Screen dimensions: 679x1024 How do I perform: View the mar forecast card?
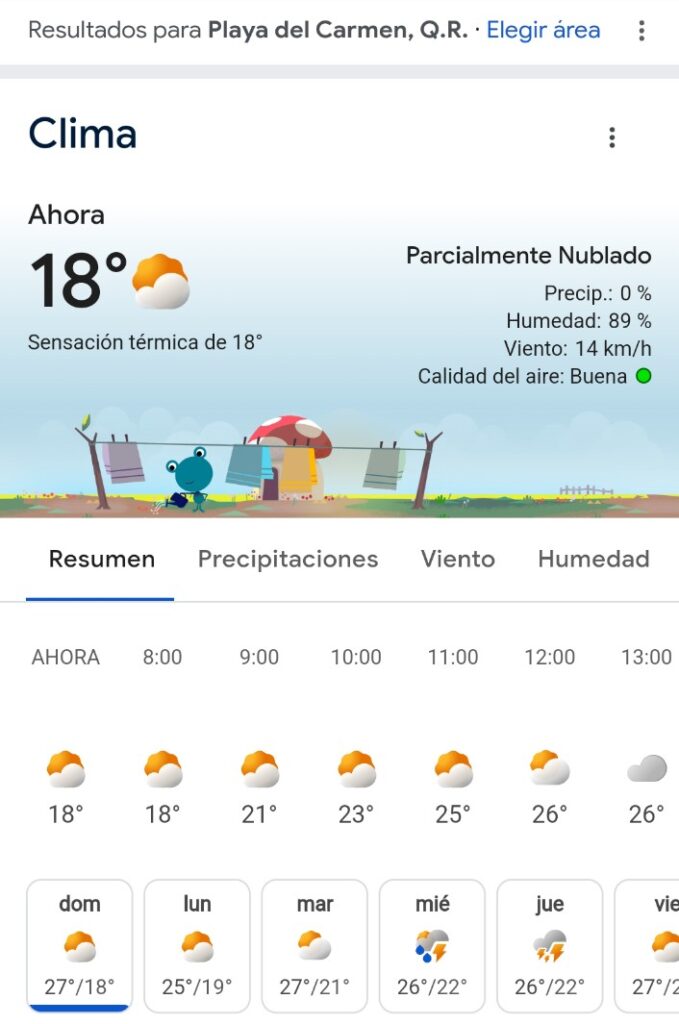[315, 945]
